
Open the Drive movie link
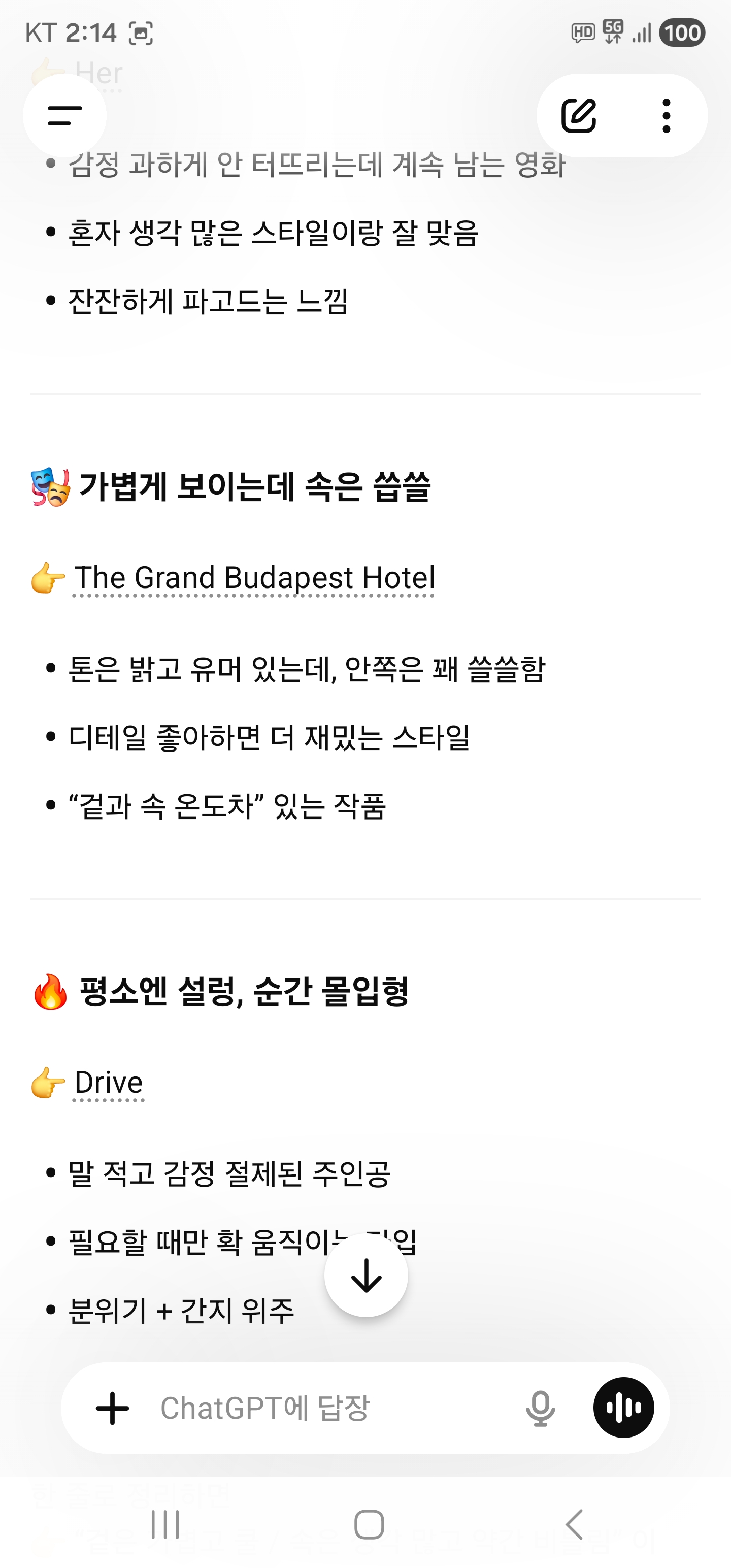108,1083
